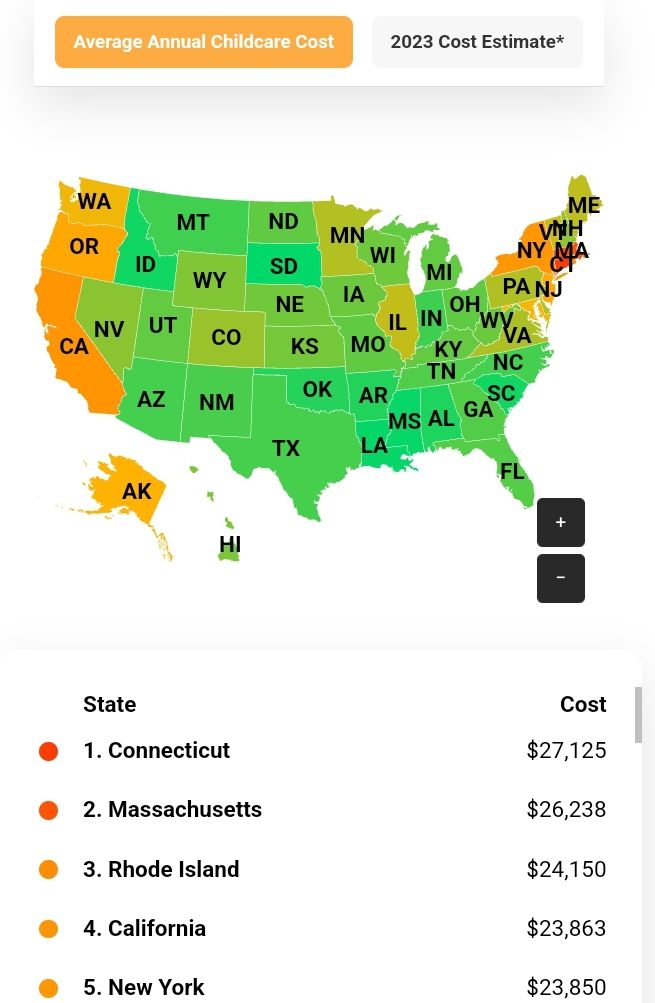Zoom out of the map

pos(560,578)
